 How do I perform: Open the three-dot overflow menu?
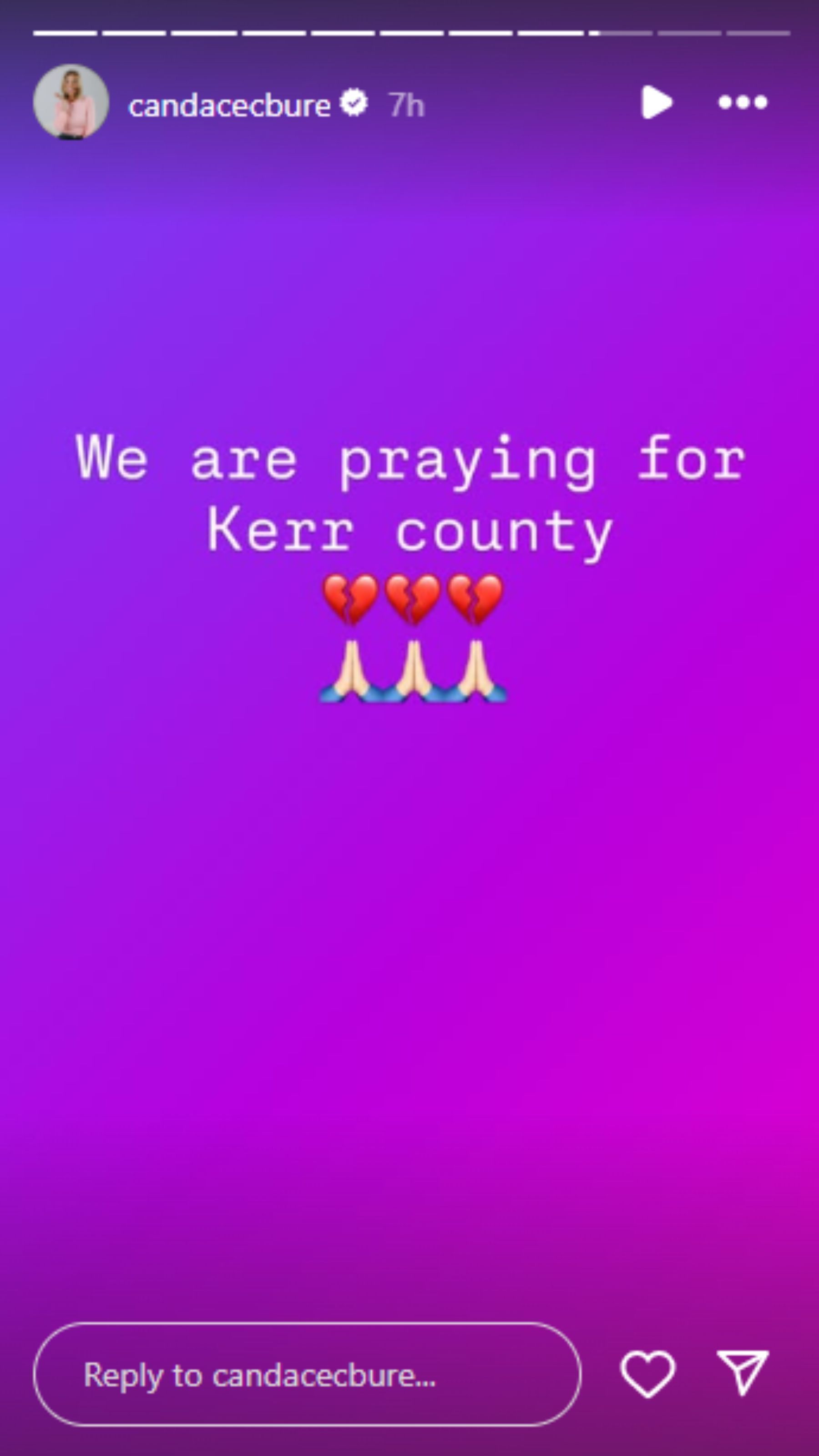742,102
